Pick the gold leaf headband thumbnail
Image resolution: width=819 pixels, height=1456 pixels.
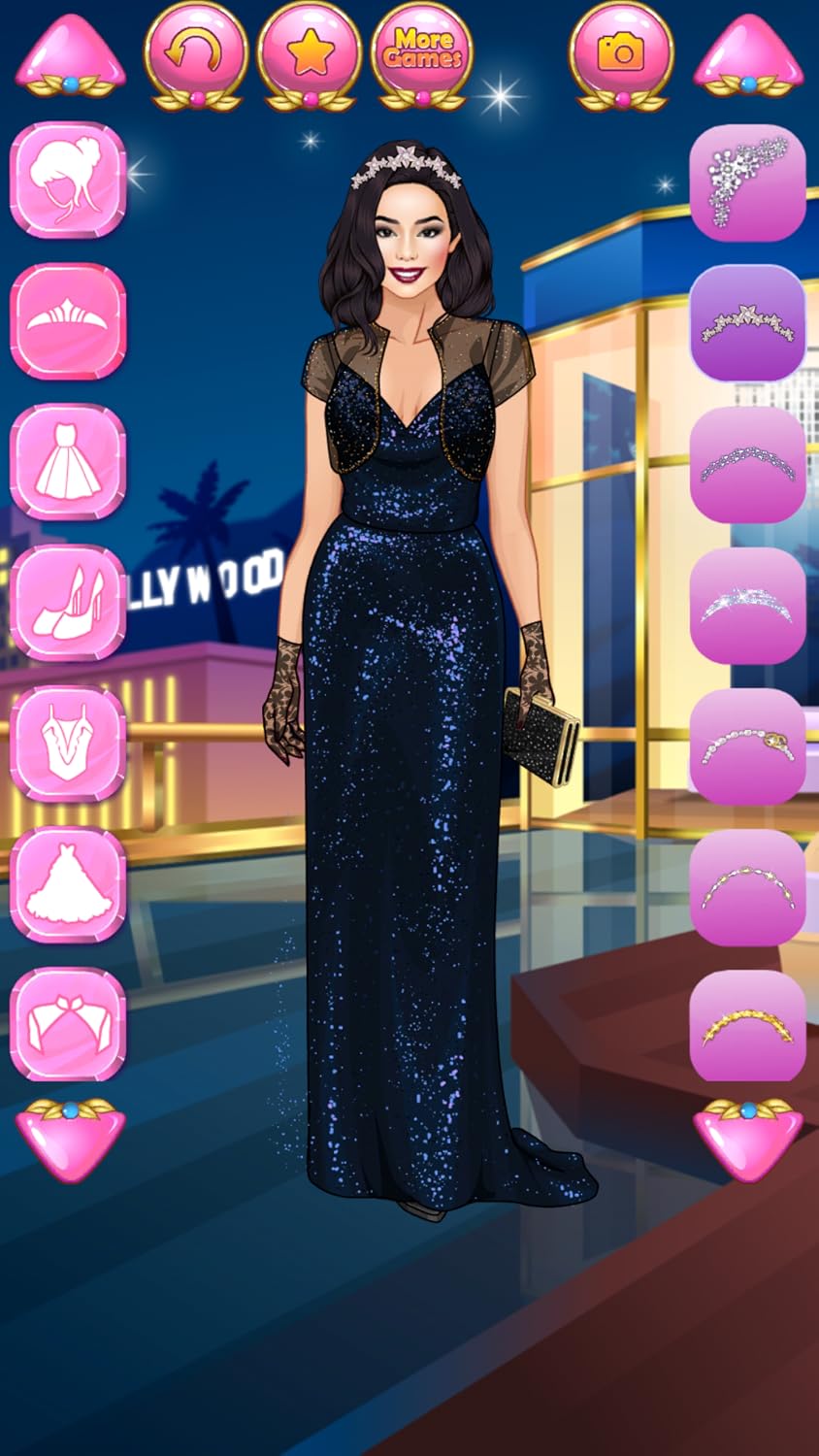[747, 1024]
